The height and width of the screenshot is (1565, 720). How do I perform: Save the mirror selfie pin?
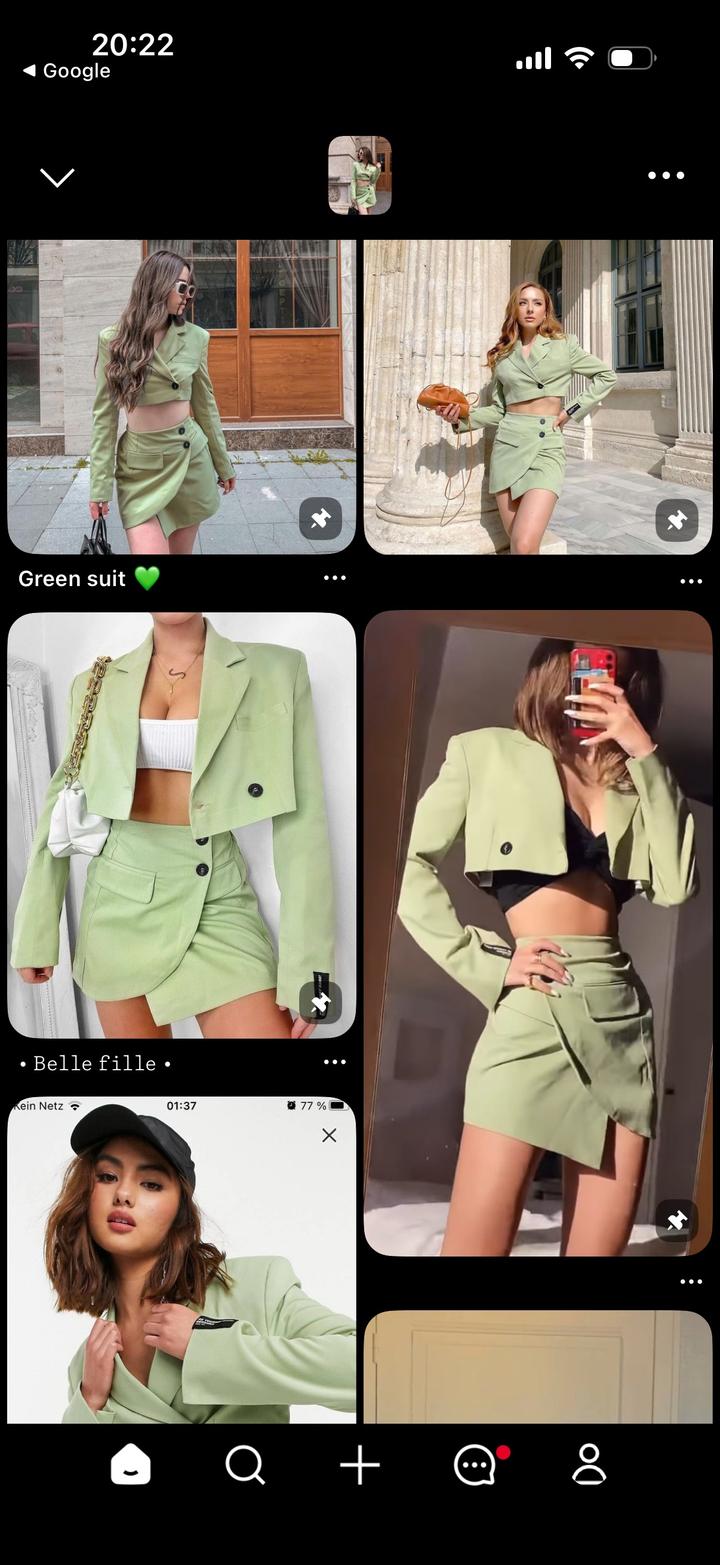pyautogui.click(x=677, y=1221)
